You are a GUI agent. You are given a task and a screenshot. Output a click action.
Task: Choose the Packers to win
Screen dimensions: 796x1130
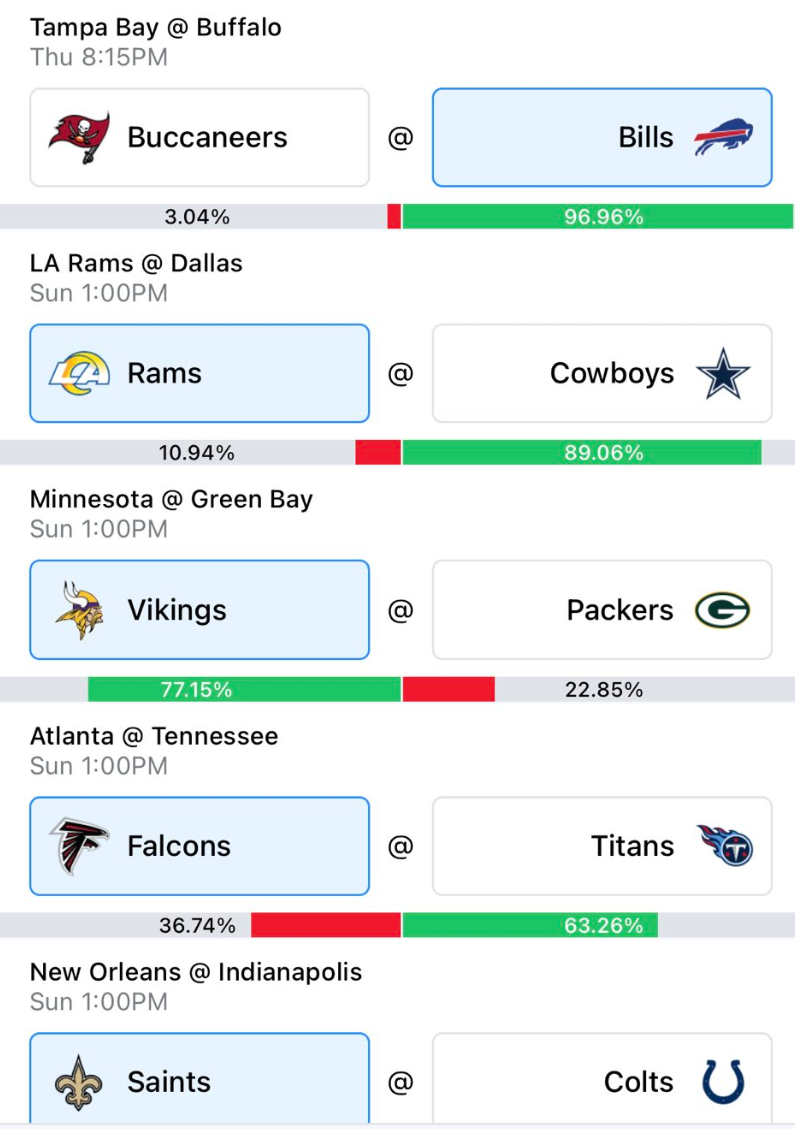point(602,610)
